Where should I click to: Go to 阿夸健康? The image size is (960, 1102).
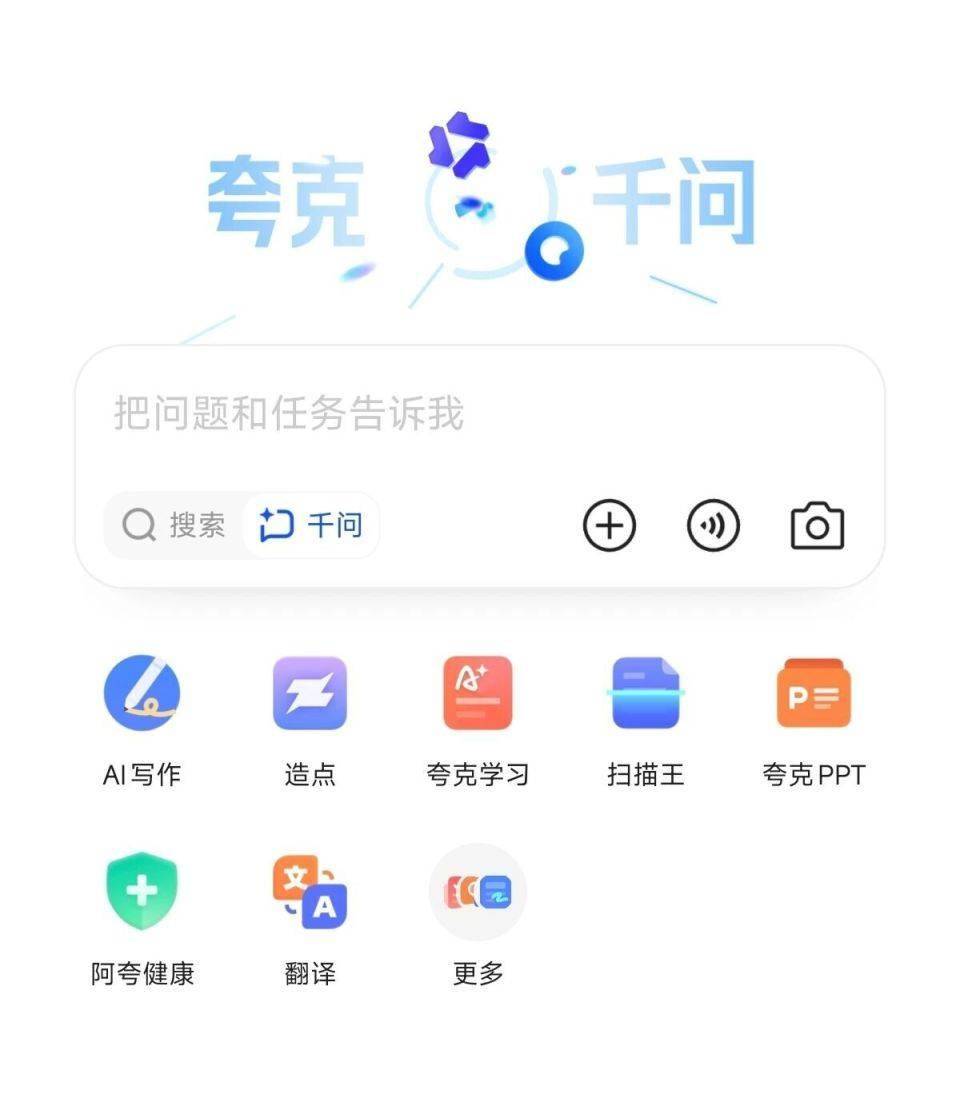[x=142, y=892]
